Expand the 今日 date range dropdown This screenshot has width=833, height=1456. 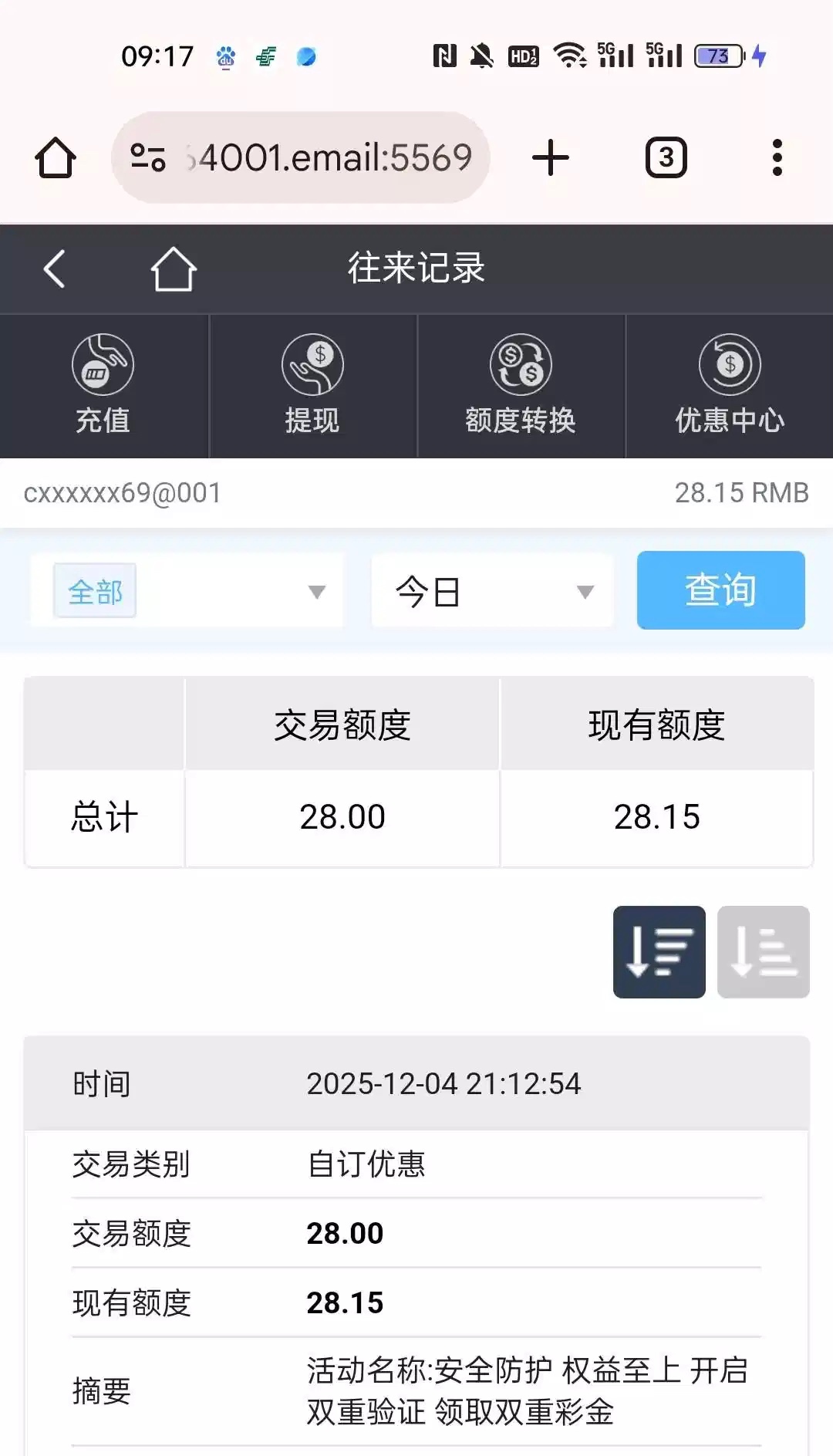click(493, 591)
